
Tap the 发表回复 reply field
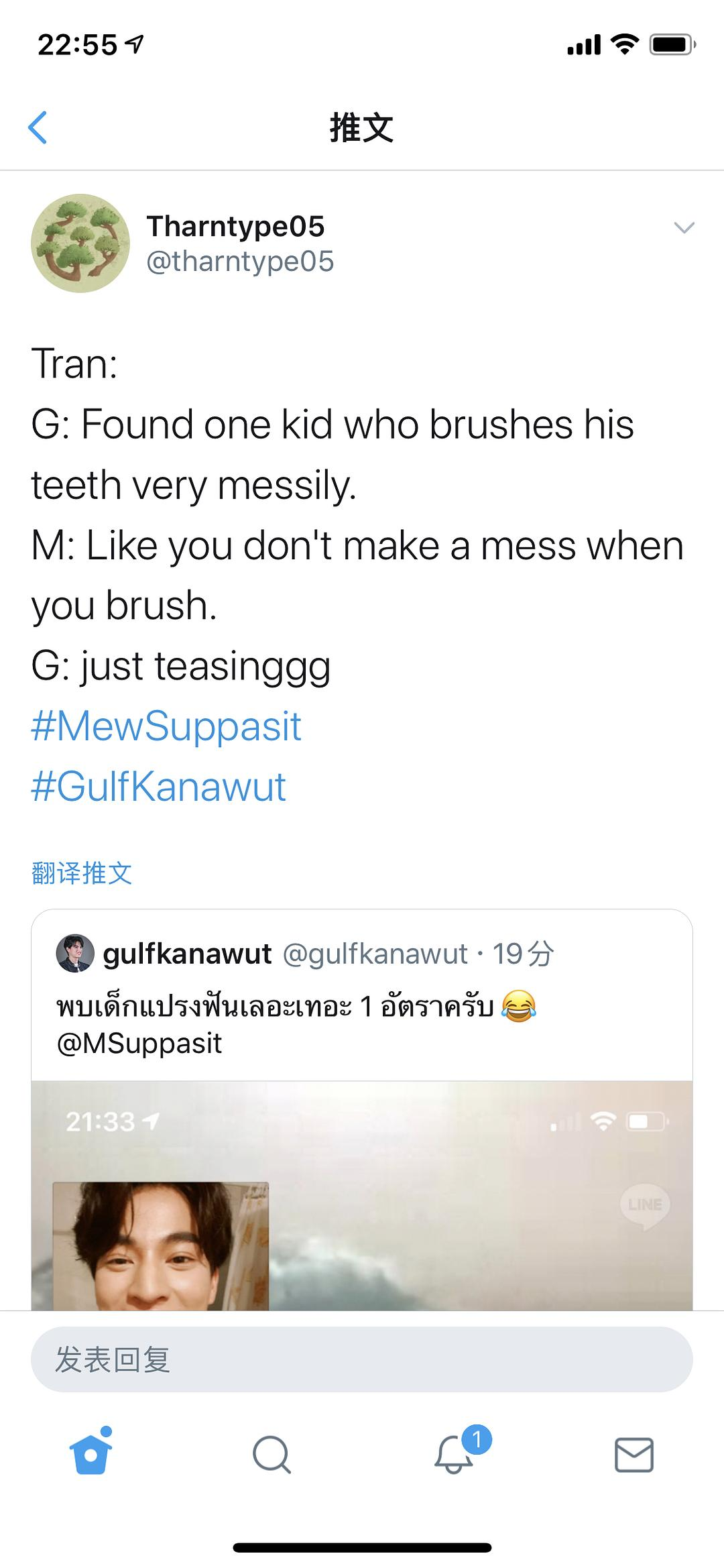[362, 1359]
